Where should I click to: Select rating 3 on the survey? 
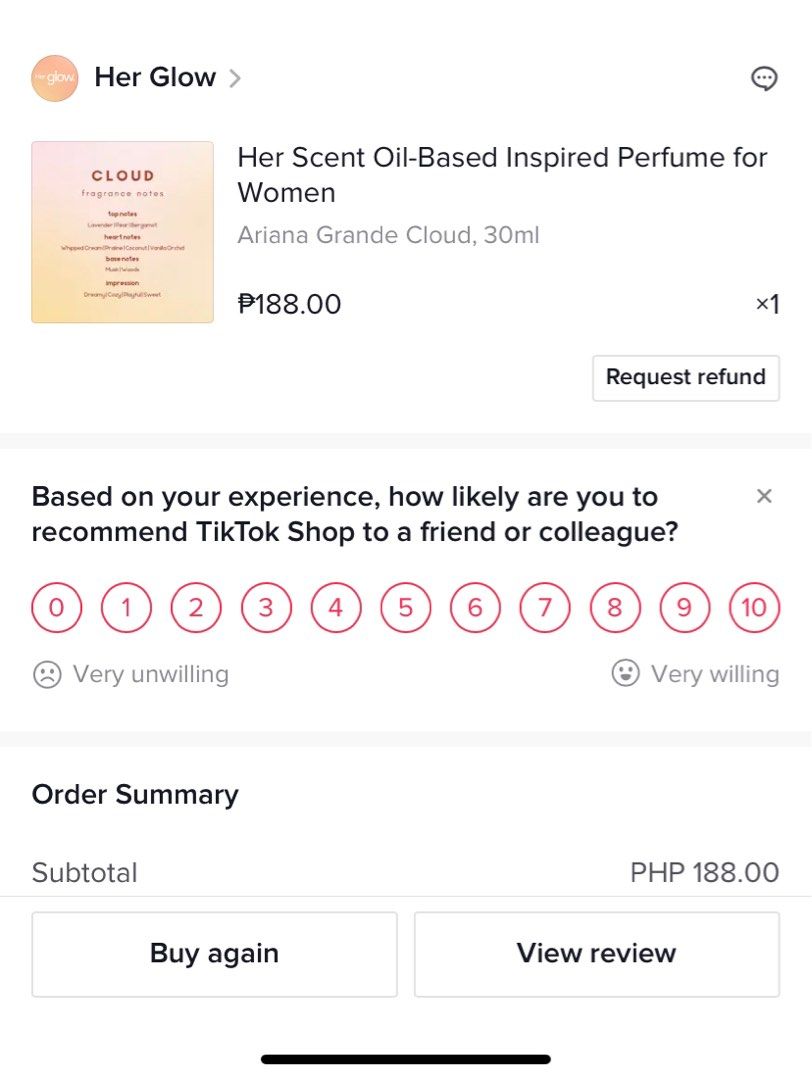coord(266,607)
